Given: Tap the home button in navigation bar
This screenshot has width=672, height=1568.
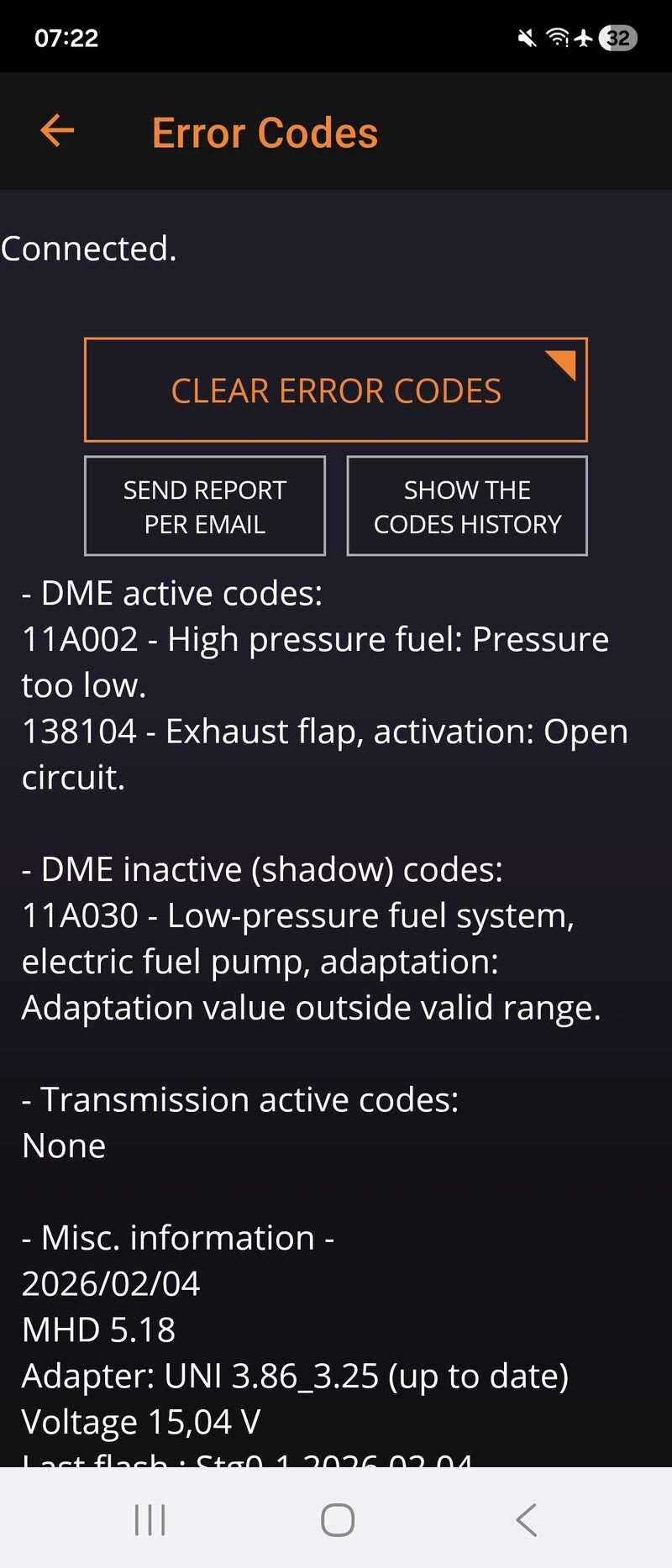Looking at the screenshot, I should [336, 1518].
